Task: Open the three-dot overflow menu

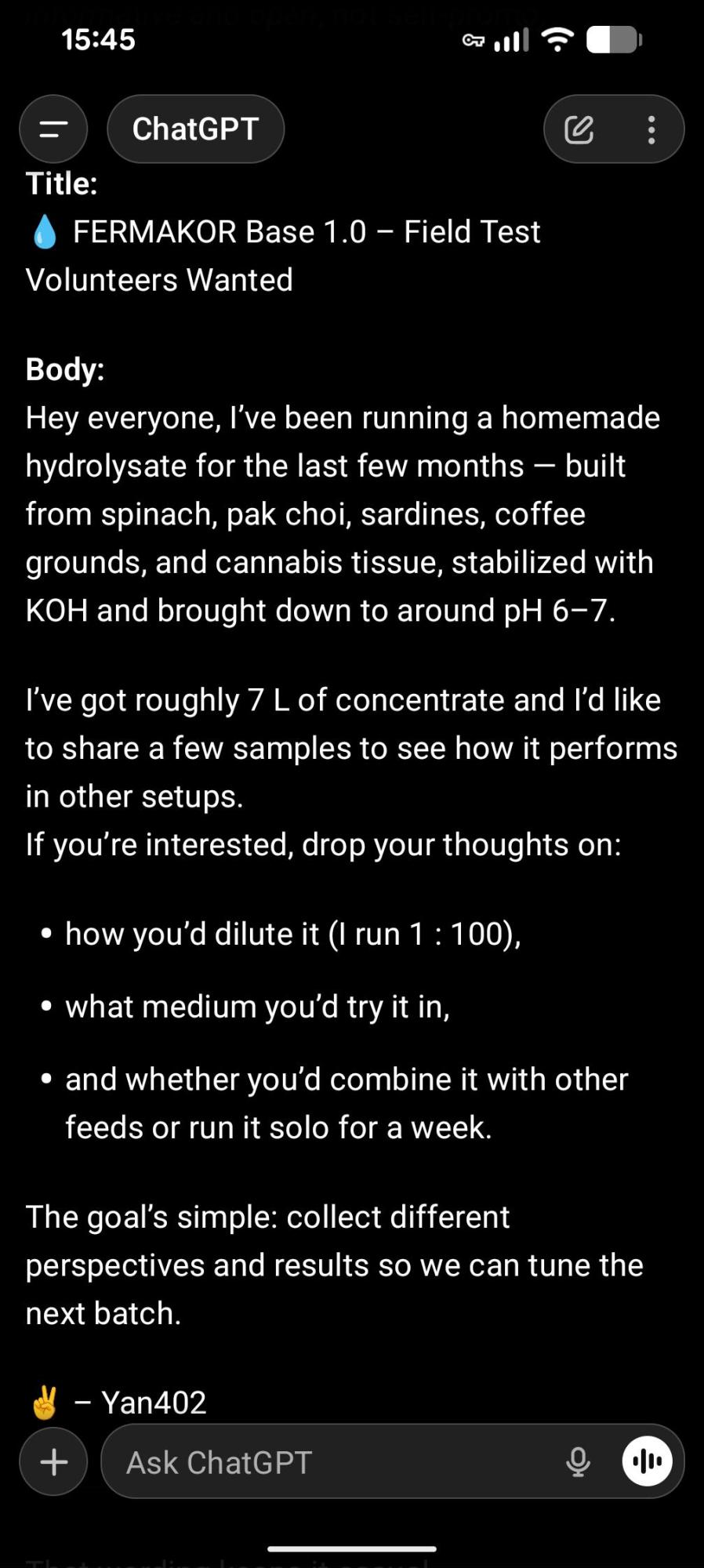Action: [651, 129]
